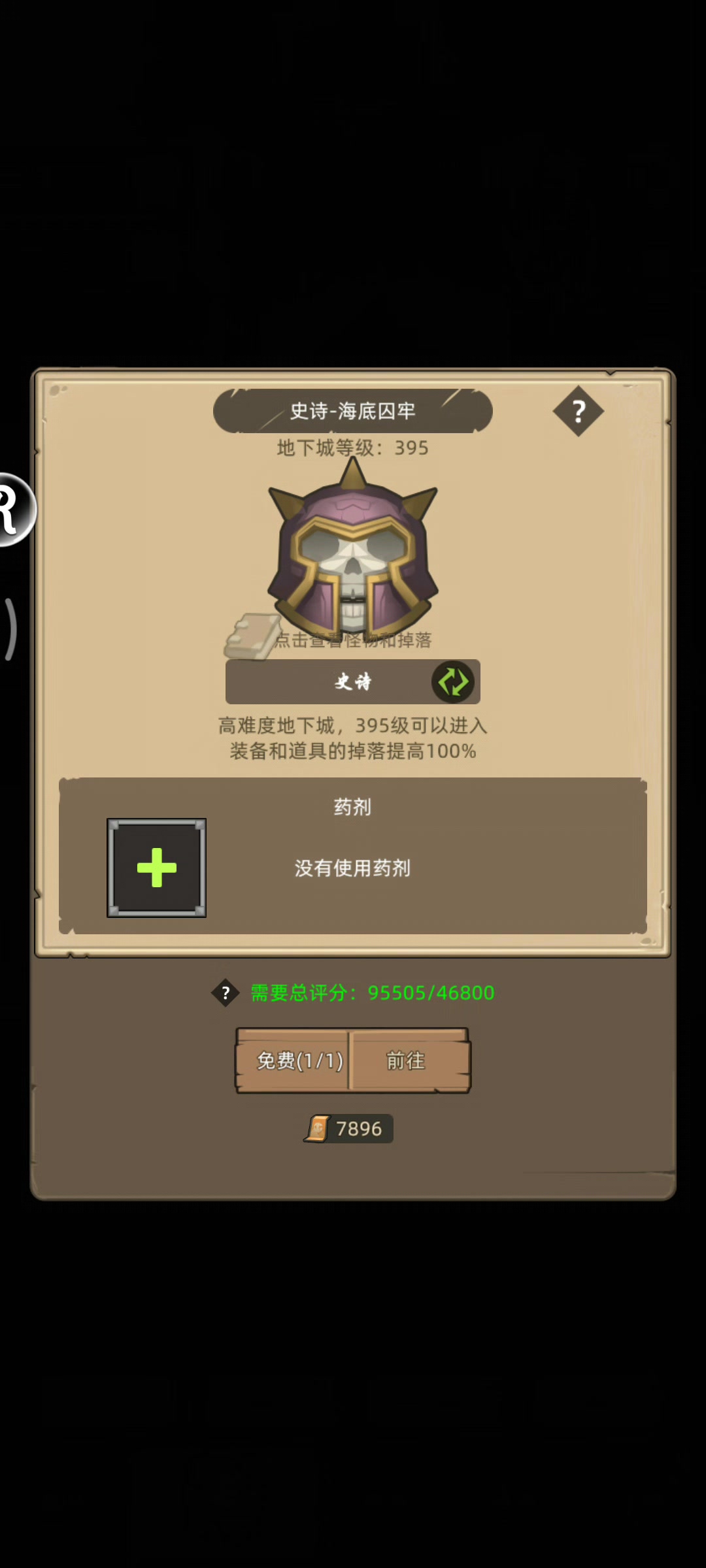Open the help question mark at top right
Viewport: 706px width, 1568px height.
tap(578, 411)
